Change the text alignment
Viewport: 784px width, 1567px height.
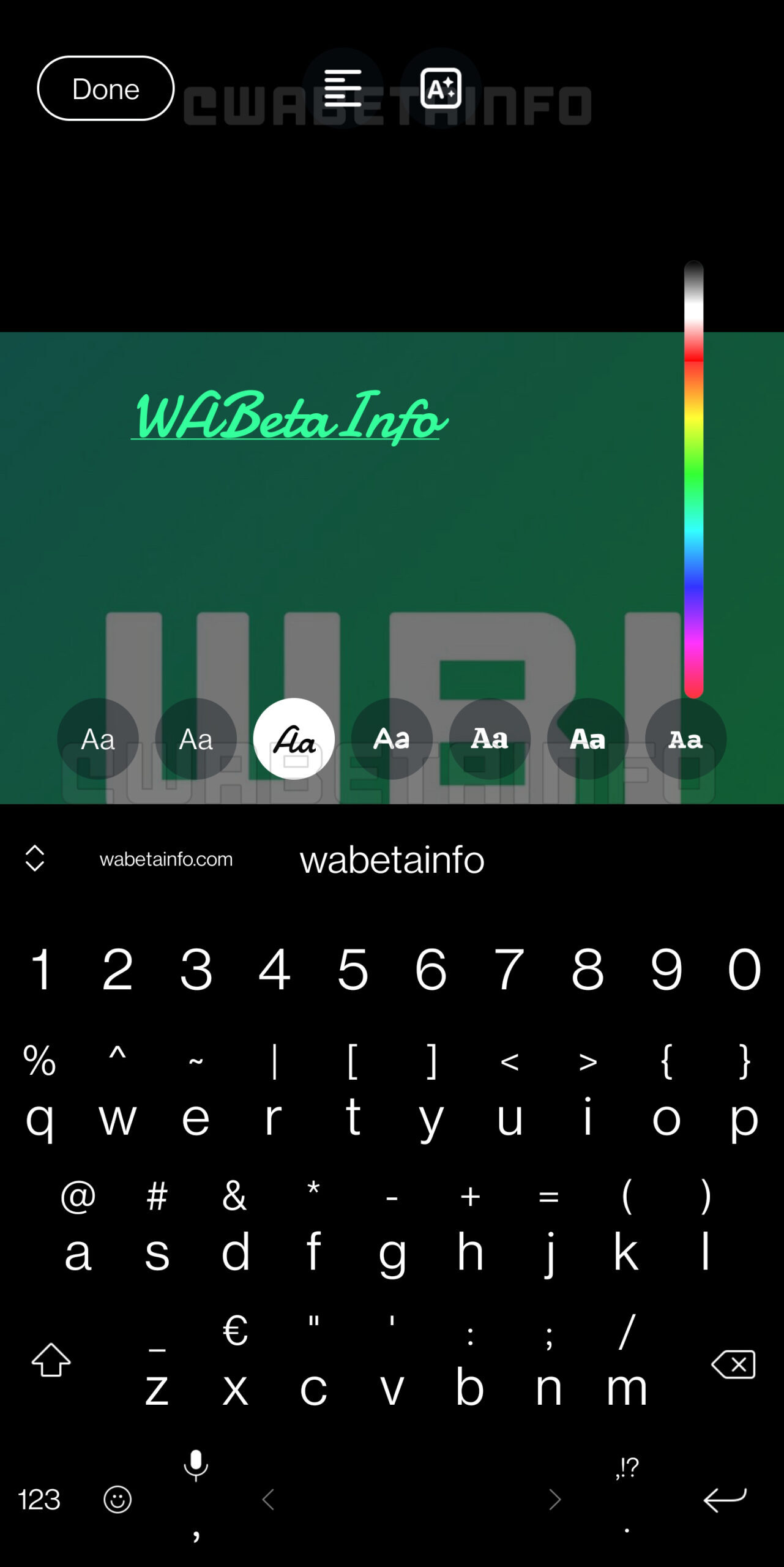coord(342,89)
